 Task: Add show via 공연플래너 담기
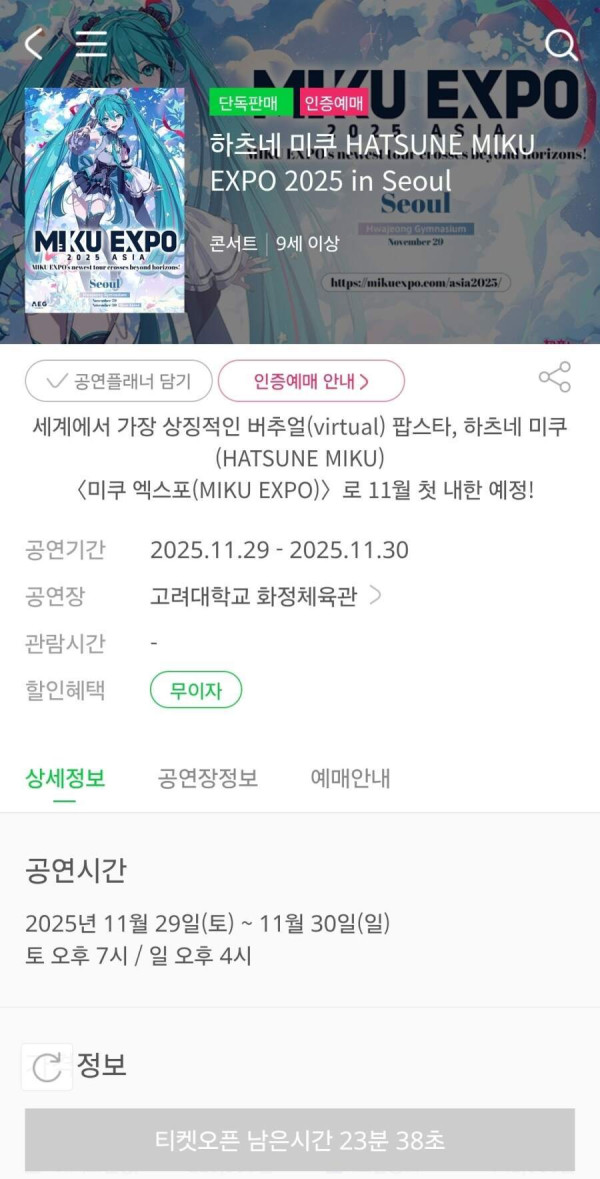[119, 381]
